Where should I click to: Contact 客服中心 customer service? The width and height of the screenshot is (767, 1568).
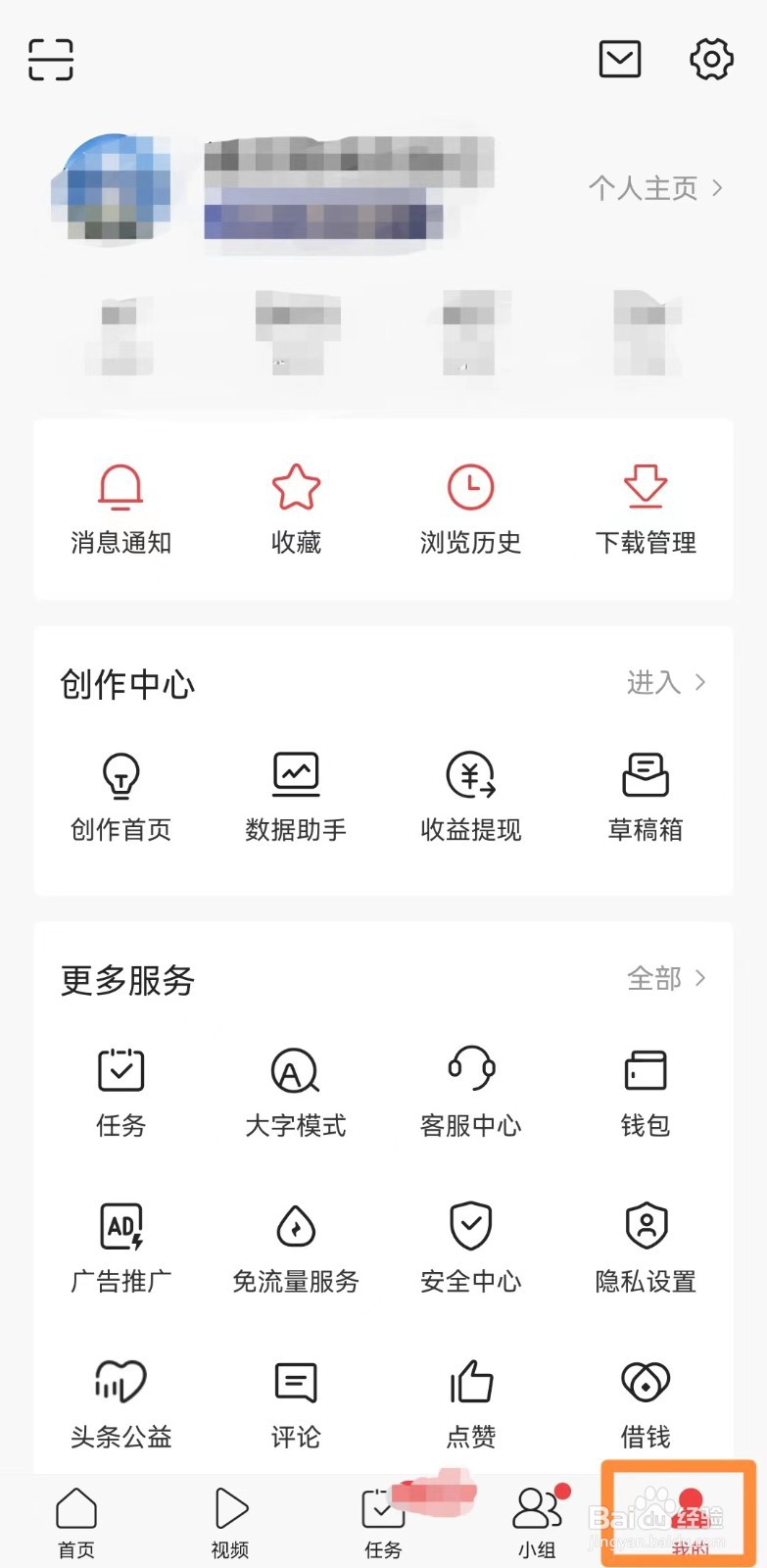[x=470, y=1092]
